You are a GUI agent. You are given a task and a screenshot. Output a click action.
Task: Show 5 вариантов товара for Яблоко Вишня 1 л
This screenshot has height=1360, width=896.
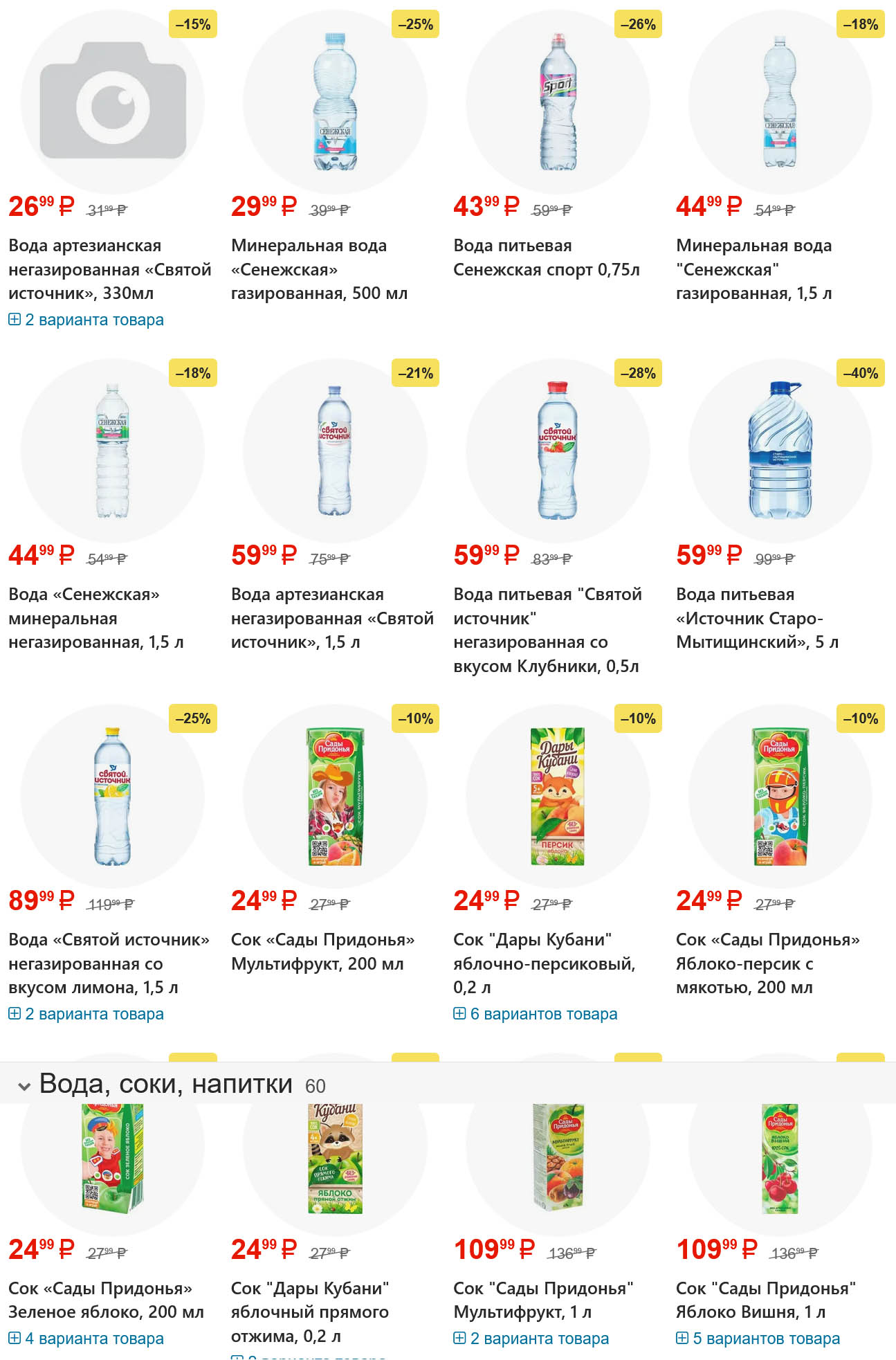[758, 1339]
